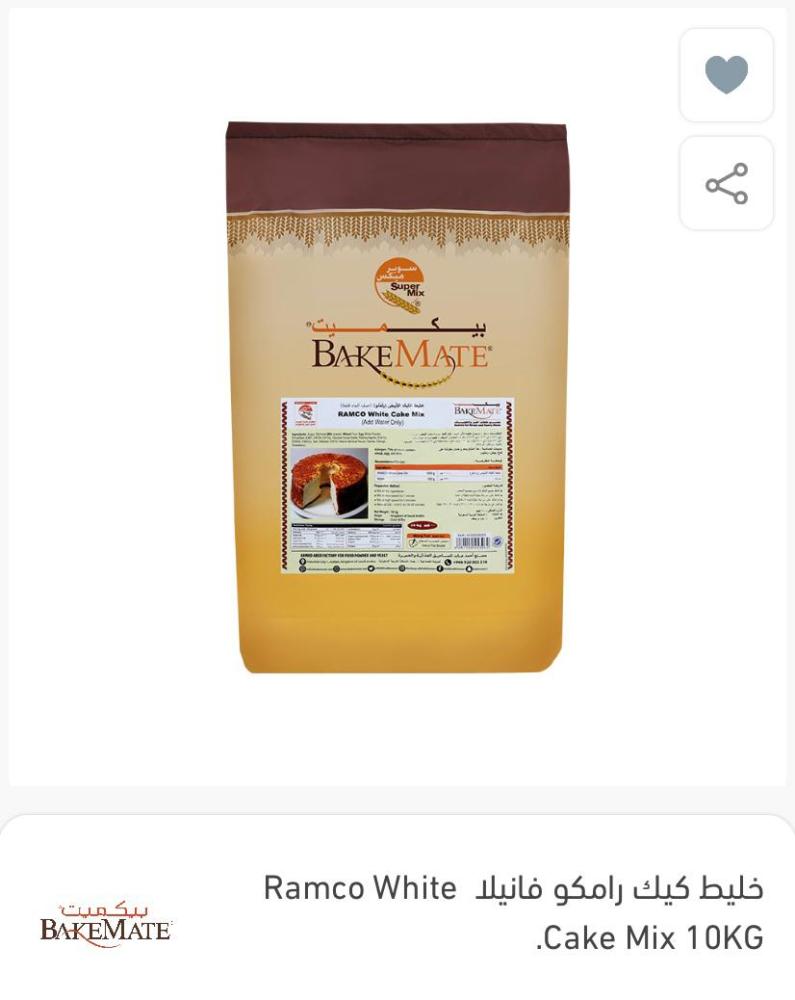Viewport: 795px width, 1000px height.
Task: Open the BakeMate brand logo beside product title
Action: 106,923
